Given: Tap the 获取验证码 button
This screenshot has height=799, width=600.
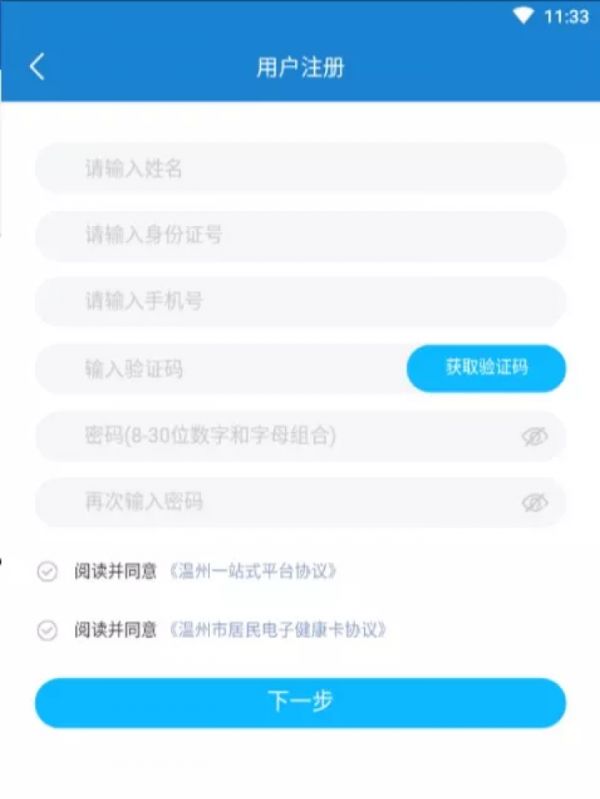Looking at the screenshot, I should 486,368.
